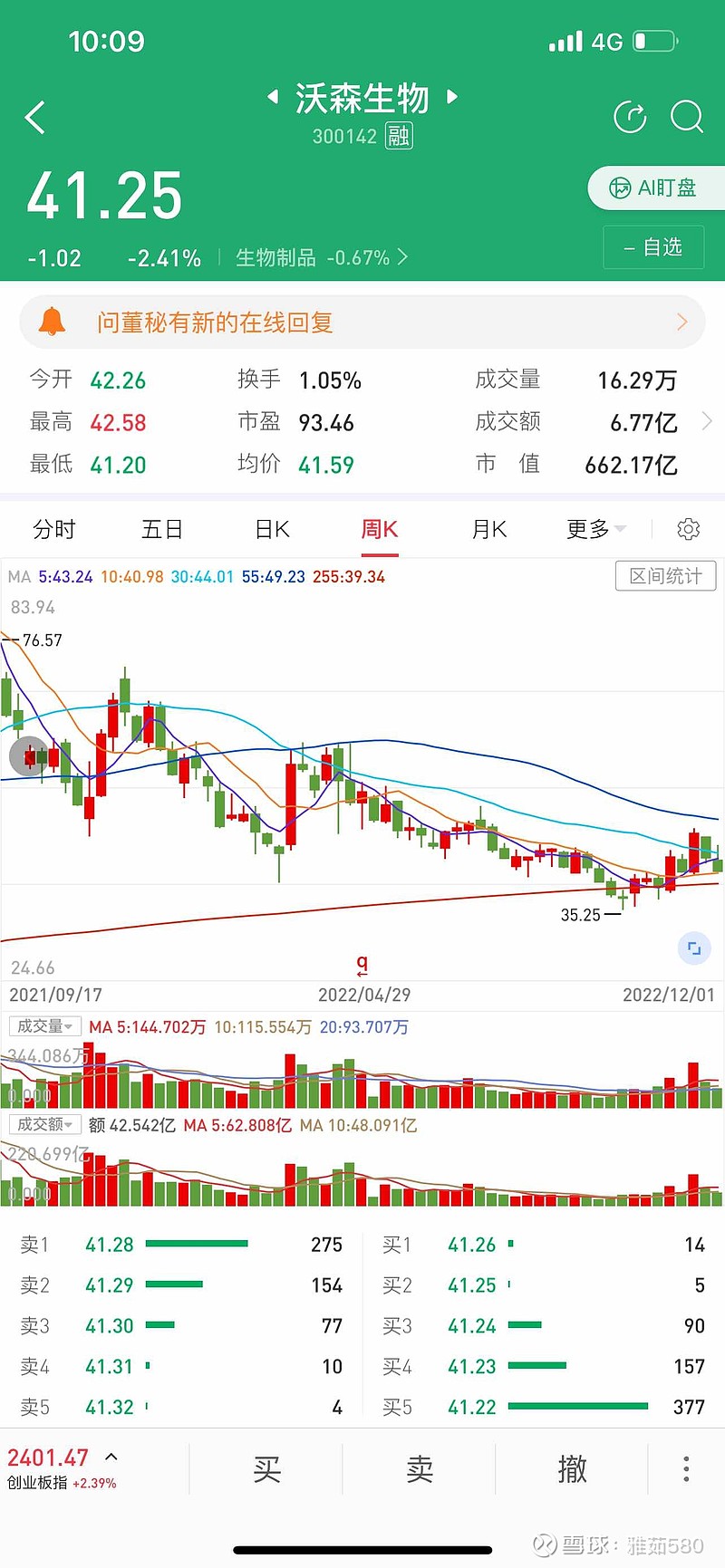Screen dimensions: 725x1568
Task: Remove stock from 自选 watchlist
Action: (x=653, y=247)
